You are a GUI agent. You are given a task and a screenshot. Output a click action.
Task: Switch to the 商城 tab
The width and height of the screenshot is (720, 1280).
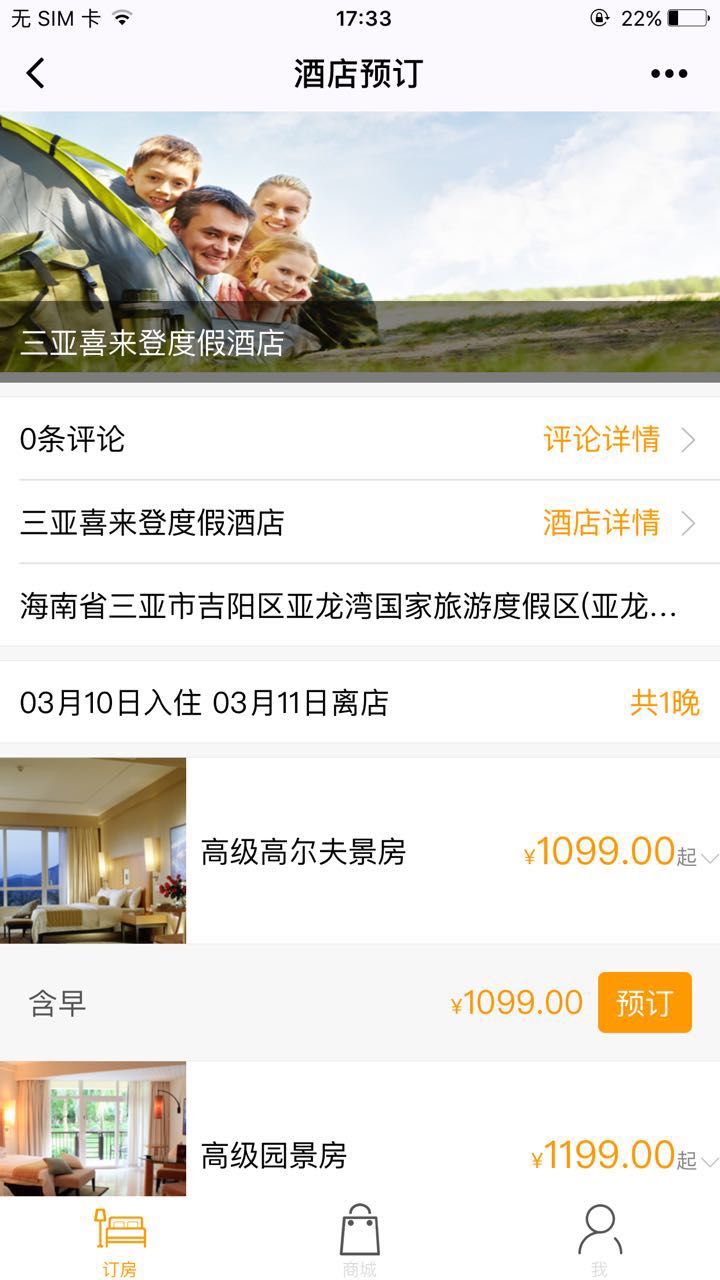point(360,1240)
